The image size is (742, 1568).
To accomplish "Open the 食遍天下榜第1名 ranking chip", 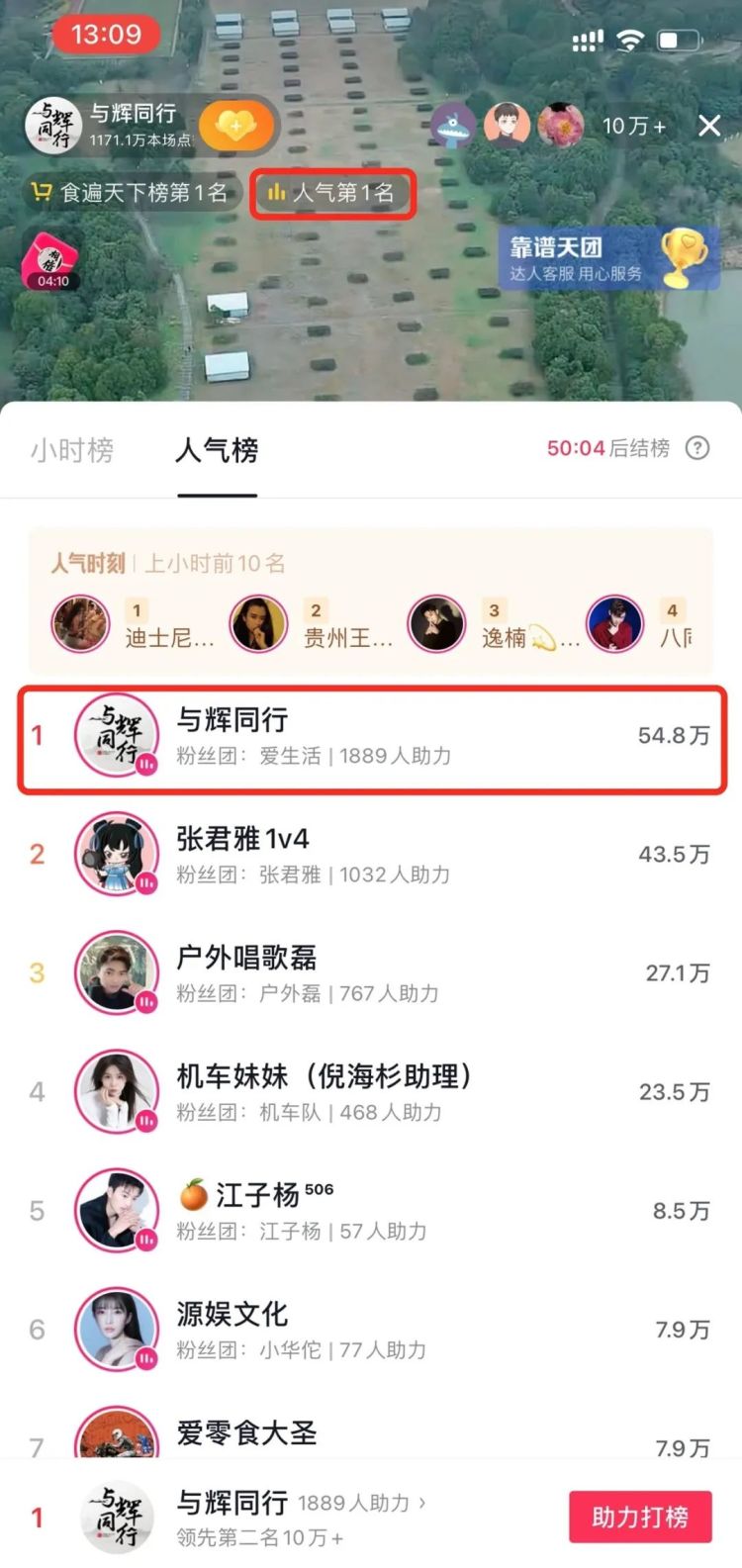I will click(132, 192).
